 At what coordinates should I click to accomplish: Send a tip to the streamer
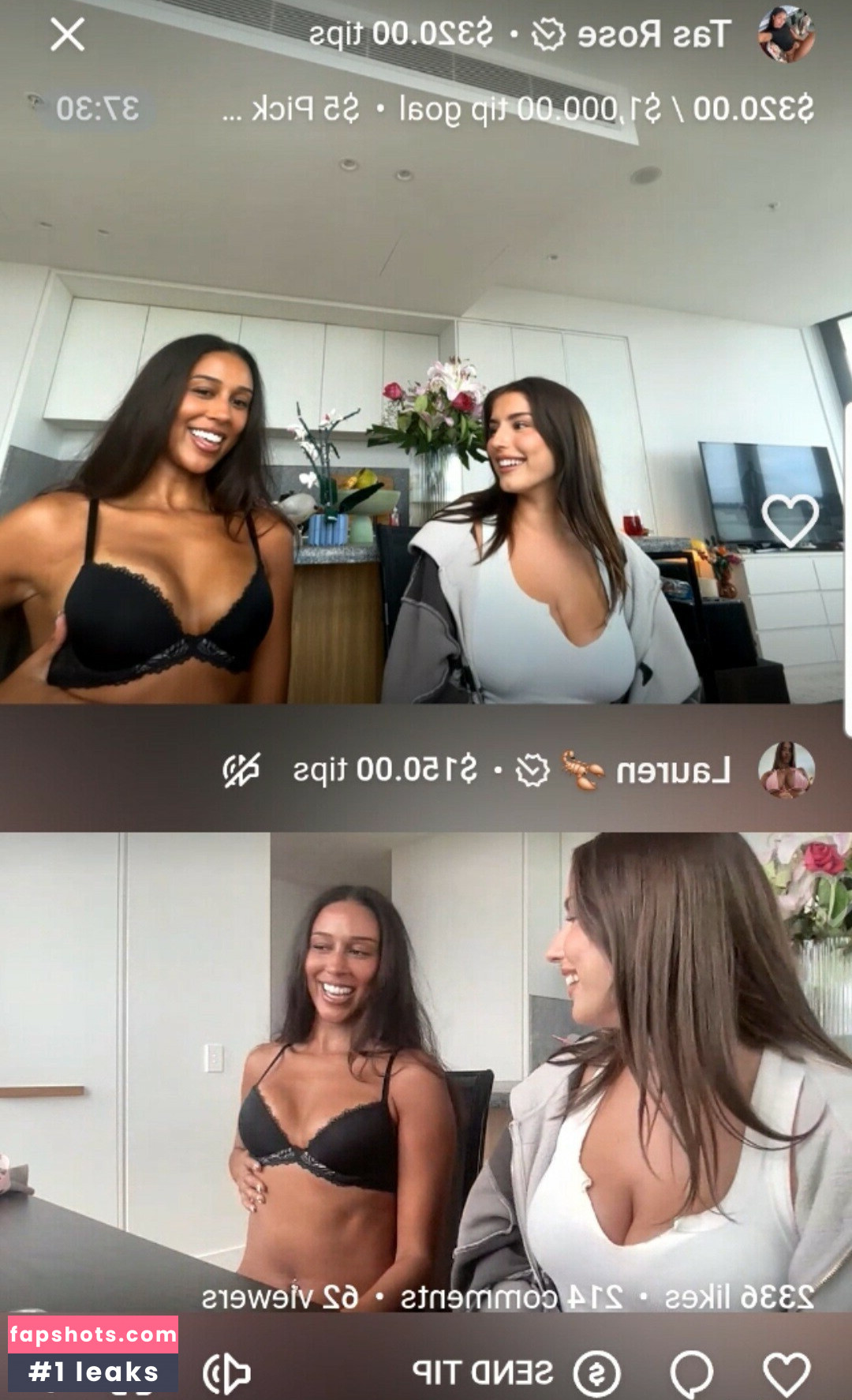tap(517, 1374)
